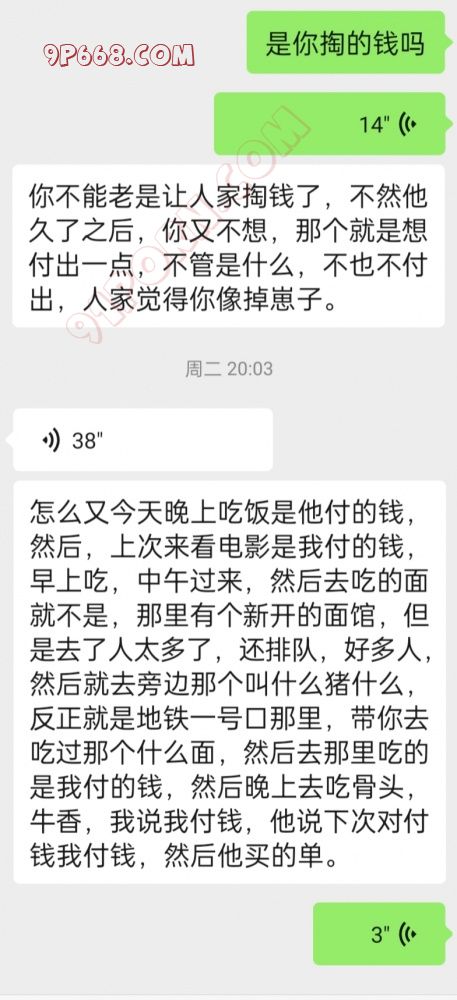
Task: Play the 38-second received voice message
Action: (143, 440)
